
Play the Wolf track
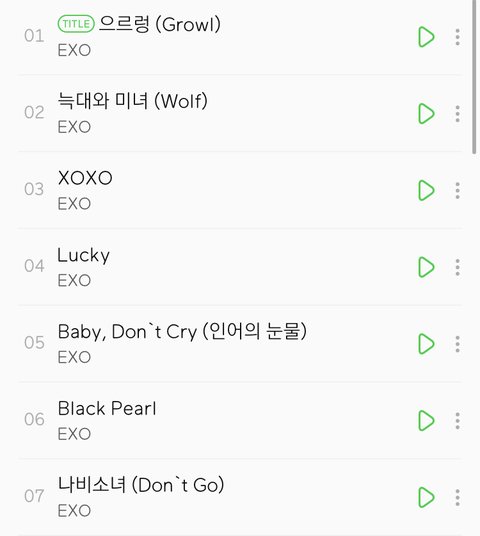click(x=426, y=113)
